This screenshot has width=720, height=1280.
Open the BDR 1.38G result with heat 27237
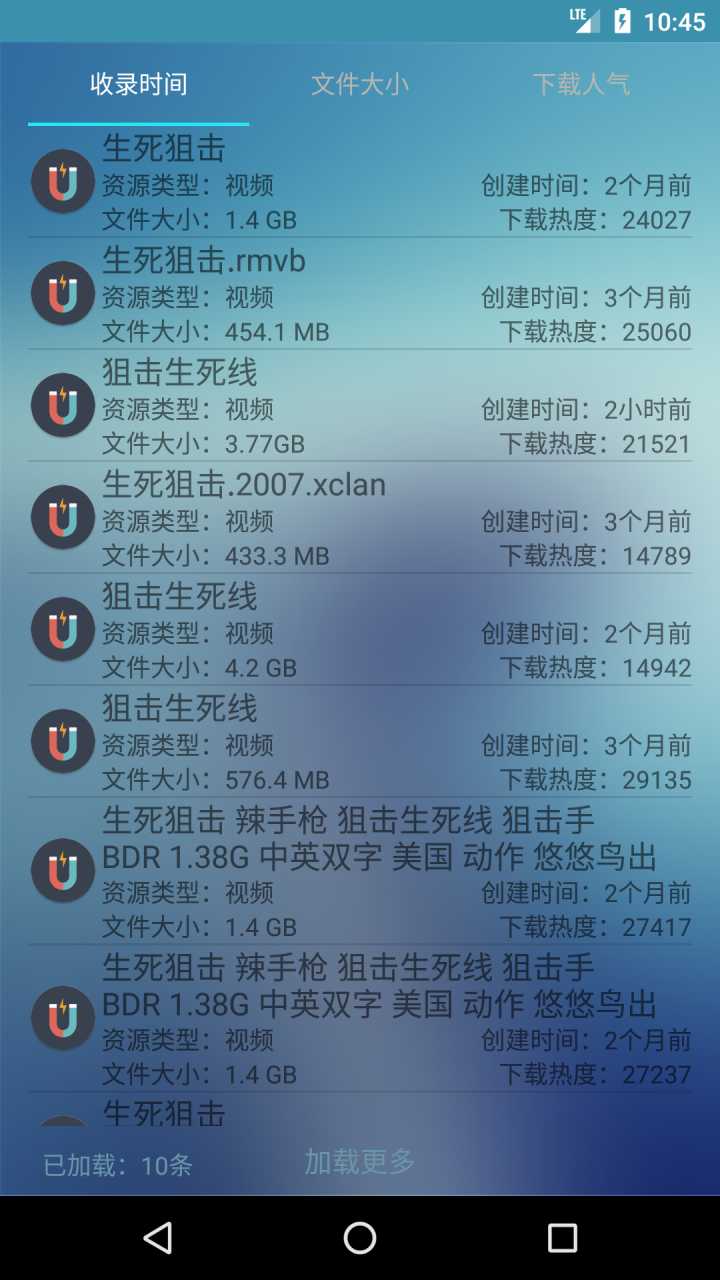360,1019
